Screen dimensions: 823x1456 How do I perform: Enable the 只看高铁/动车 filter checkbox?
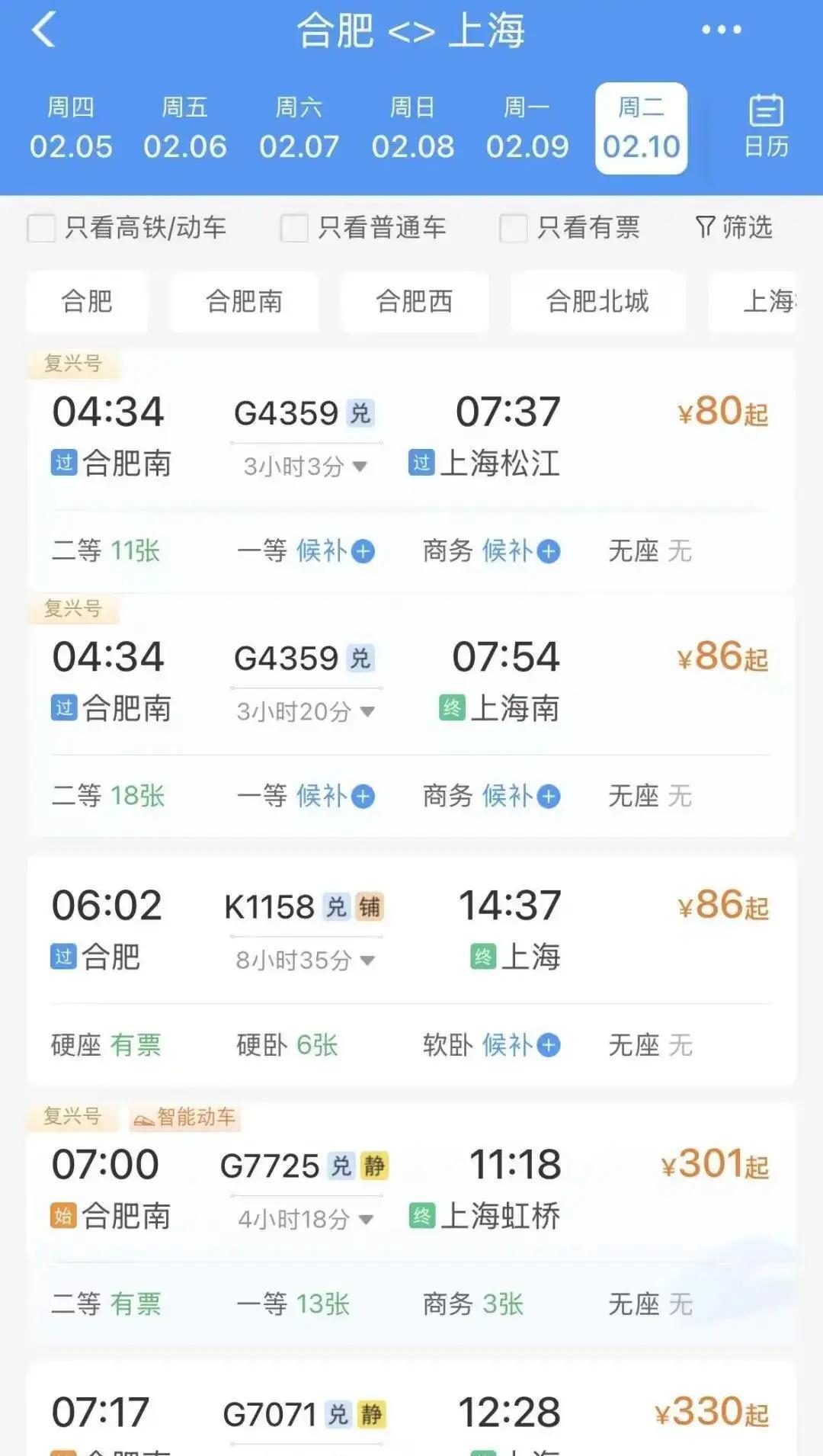coord(40,228)
